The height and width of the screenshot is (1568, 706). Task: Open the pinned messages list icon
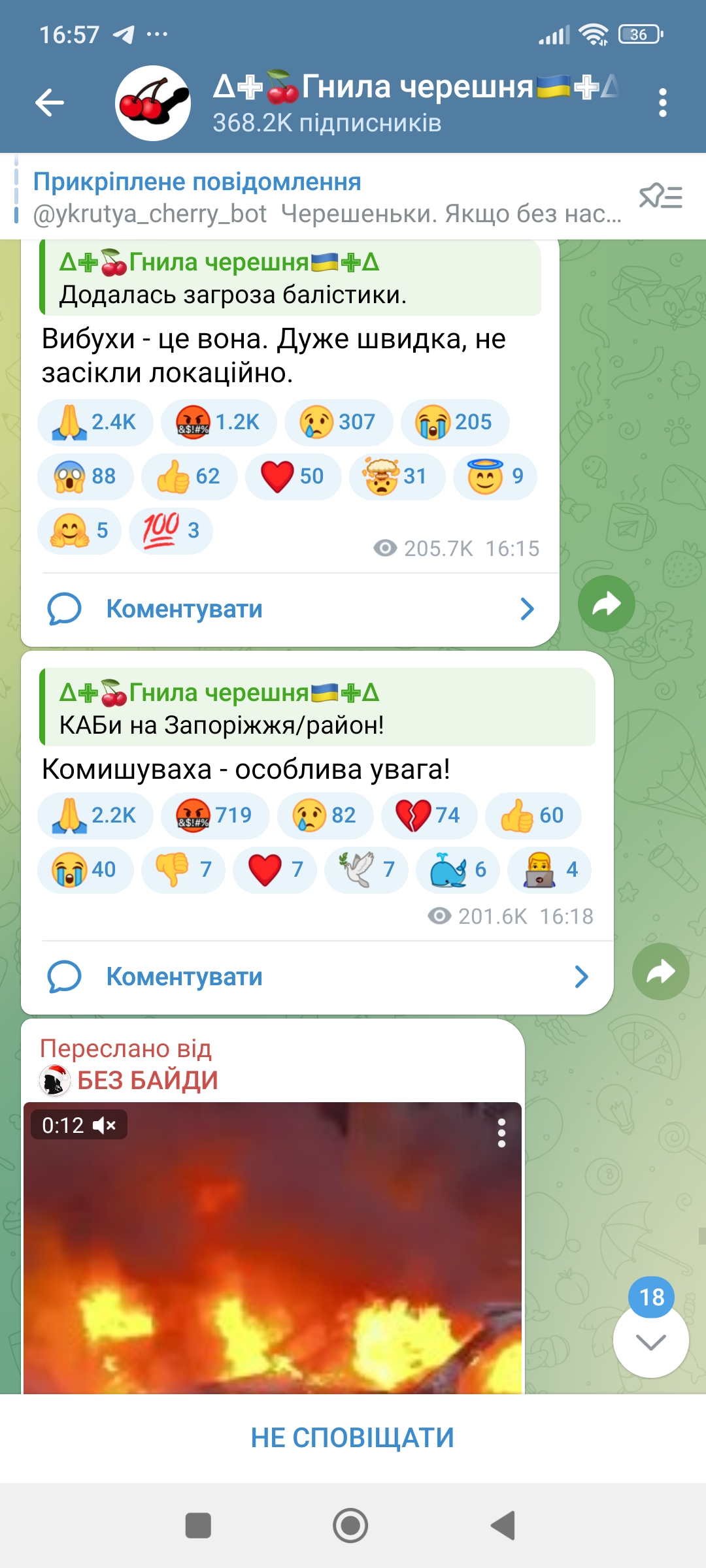click(x=661, y=196)
